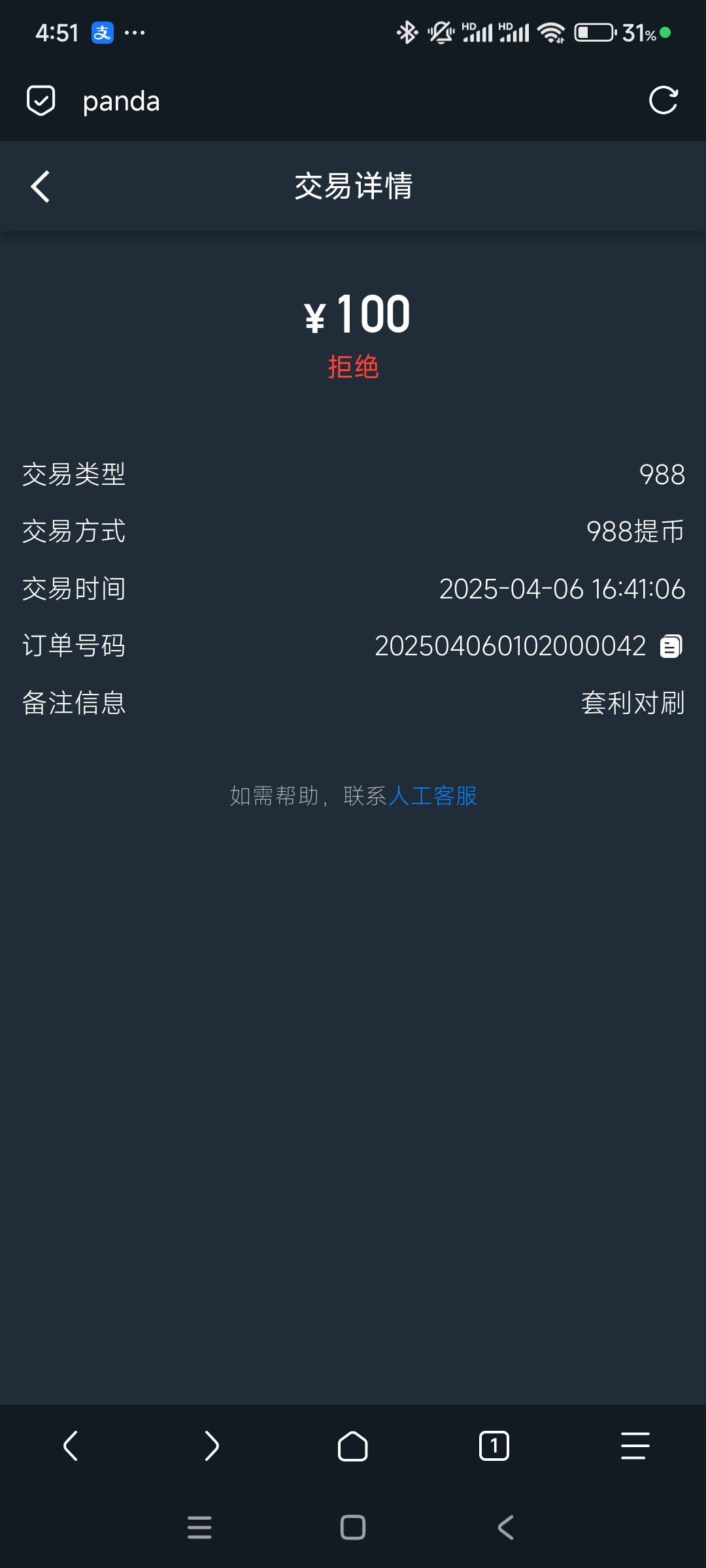
Task: Reload the panda page
Action: click(663, 101)
